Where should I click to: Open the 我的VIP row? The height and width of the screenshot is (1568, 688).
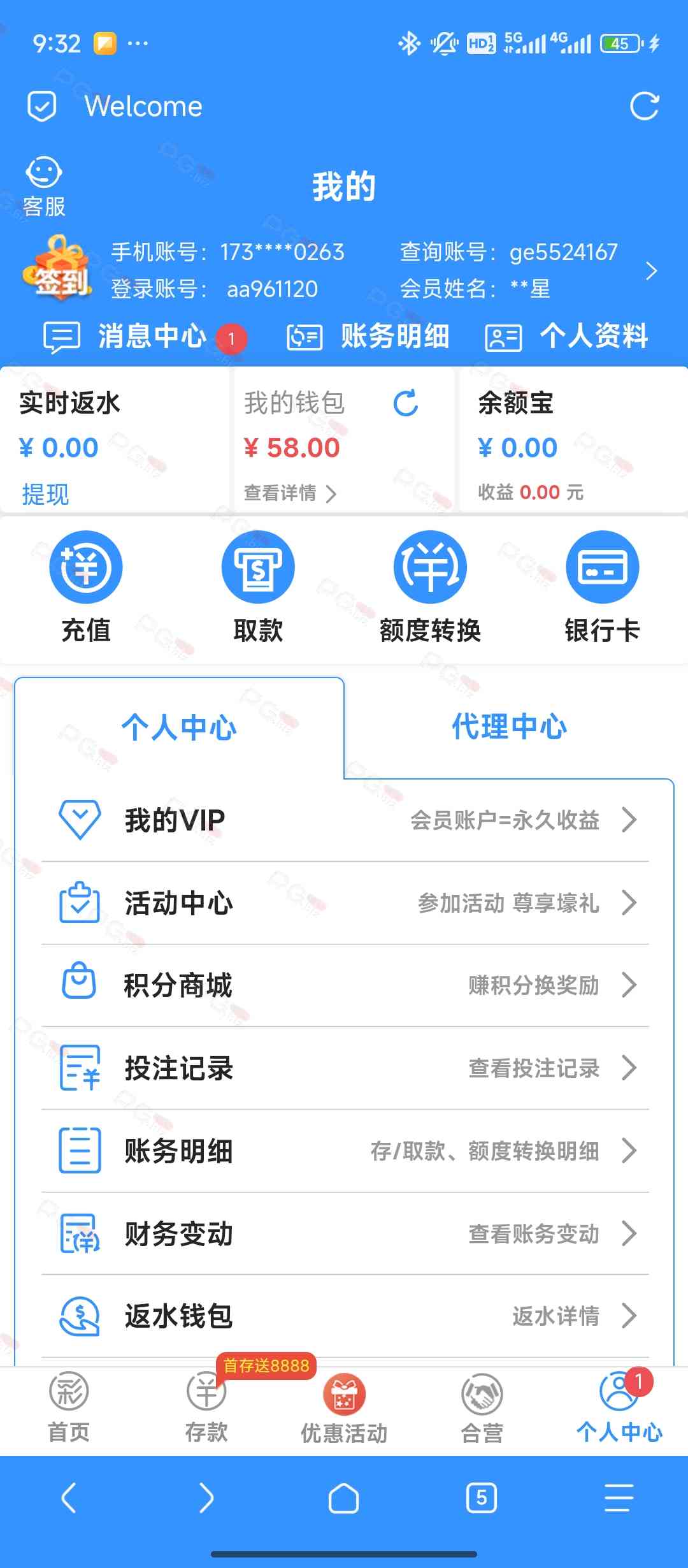345,820
